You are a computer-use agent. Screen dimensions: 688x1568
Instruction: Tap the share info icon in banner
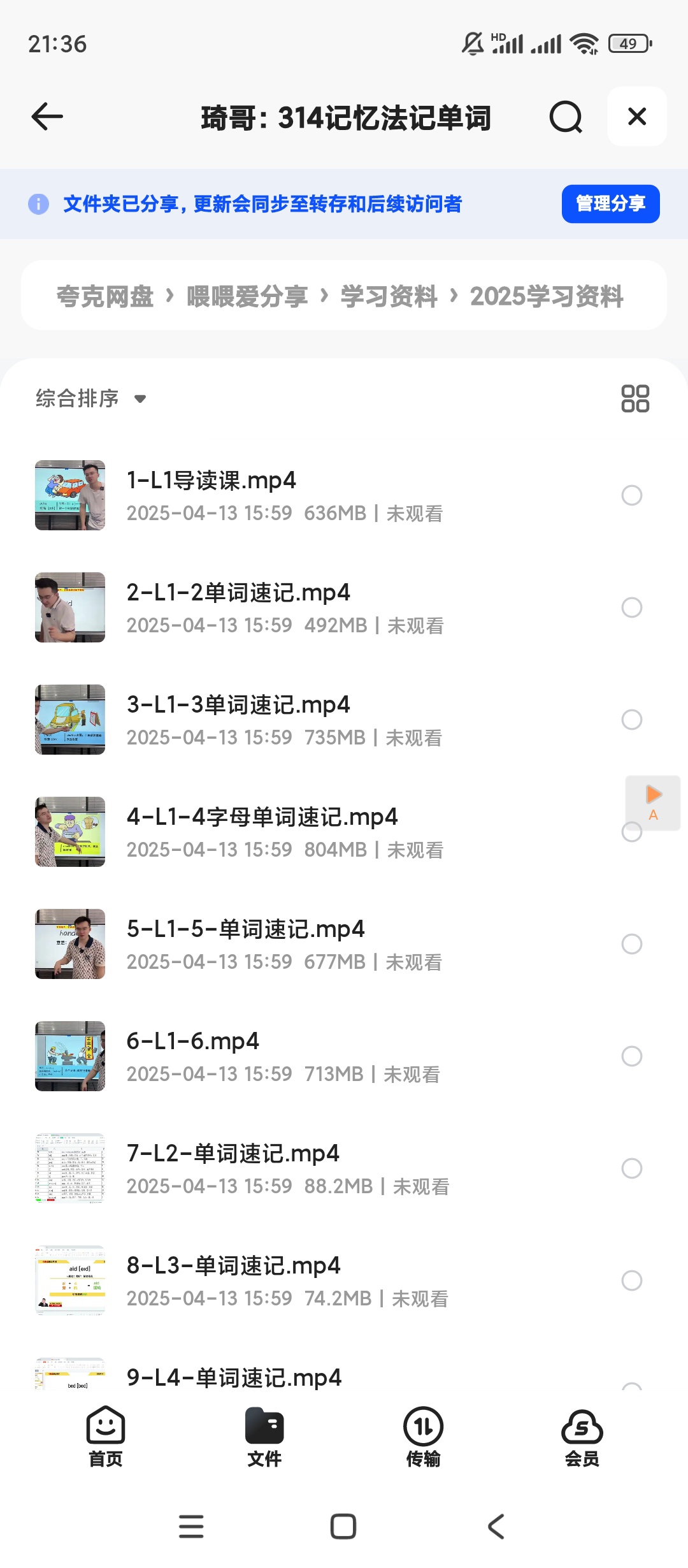point(38,204)
